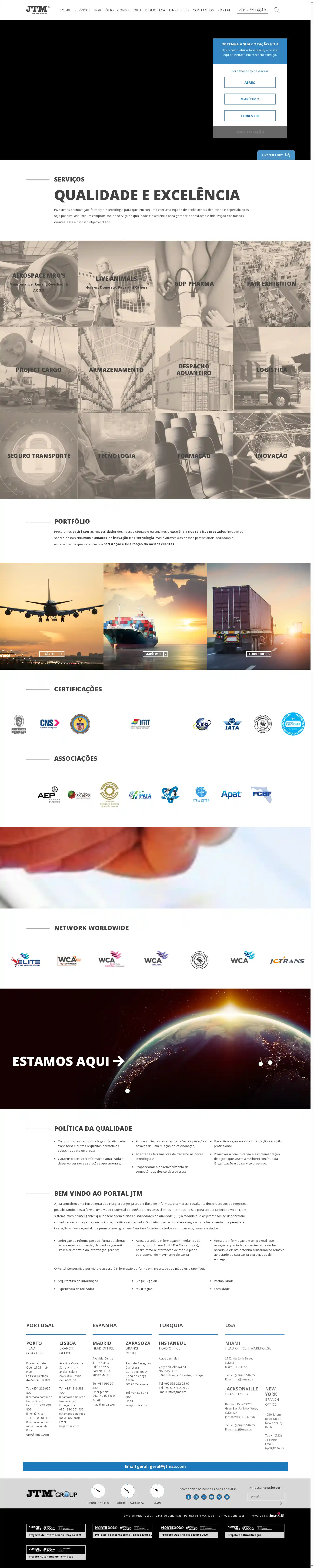This screenshot has width=314, height=1568.
Task: Open the Inovação service tile
Action: click(x=271, y=456)
